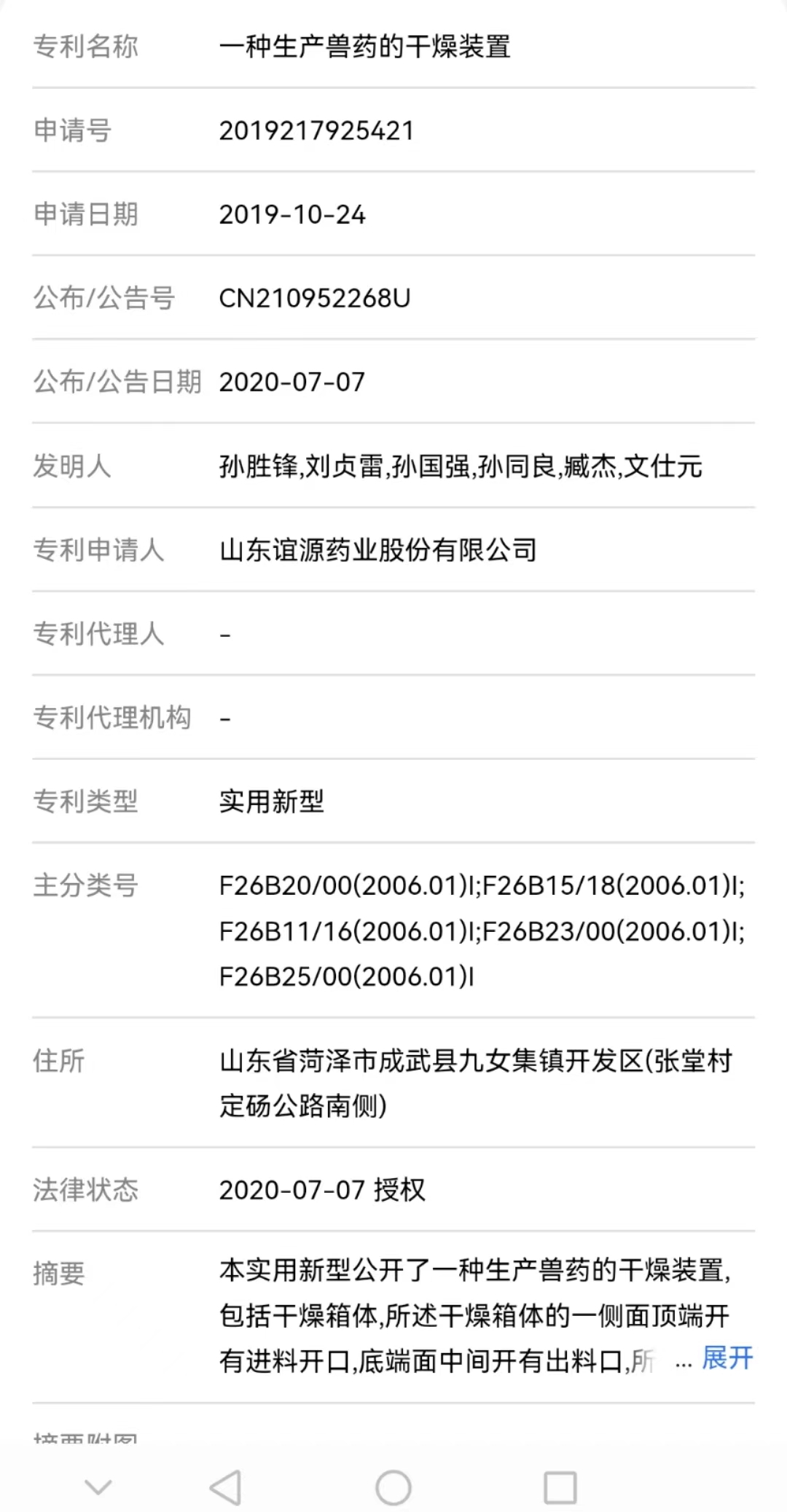Go to the home screen
The image size is (787, 1512).
click(393, 1486)
